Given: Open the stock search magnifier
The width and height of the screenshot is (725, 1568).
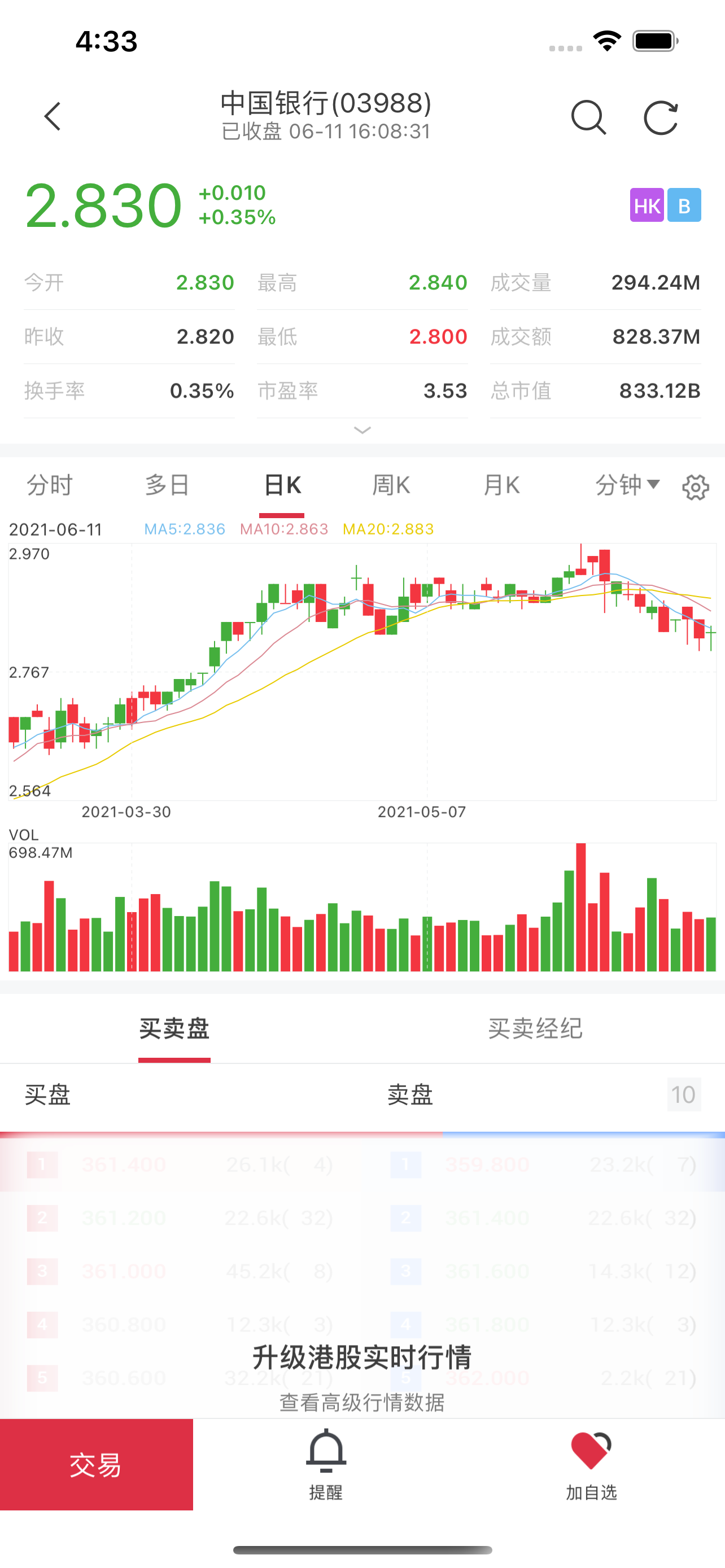Looking at the screenshot, I should point(588,117).
